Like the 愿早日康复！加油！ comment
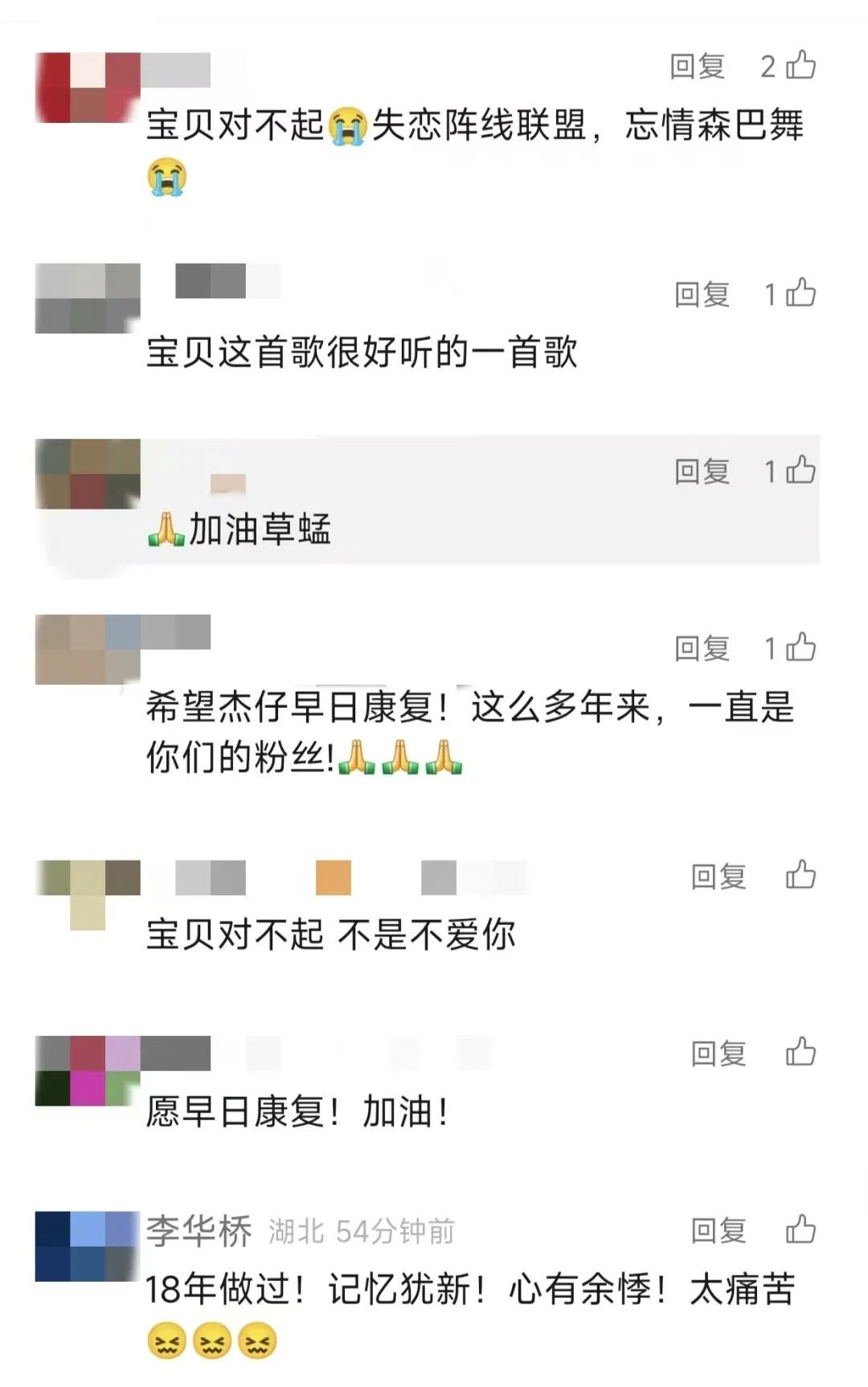The image size is (868, 1387). pos(800,1052)
